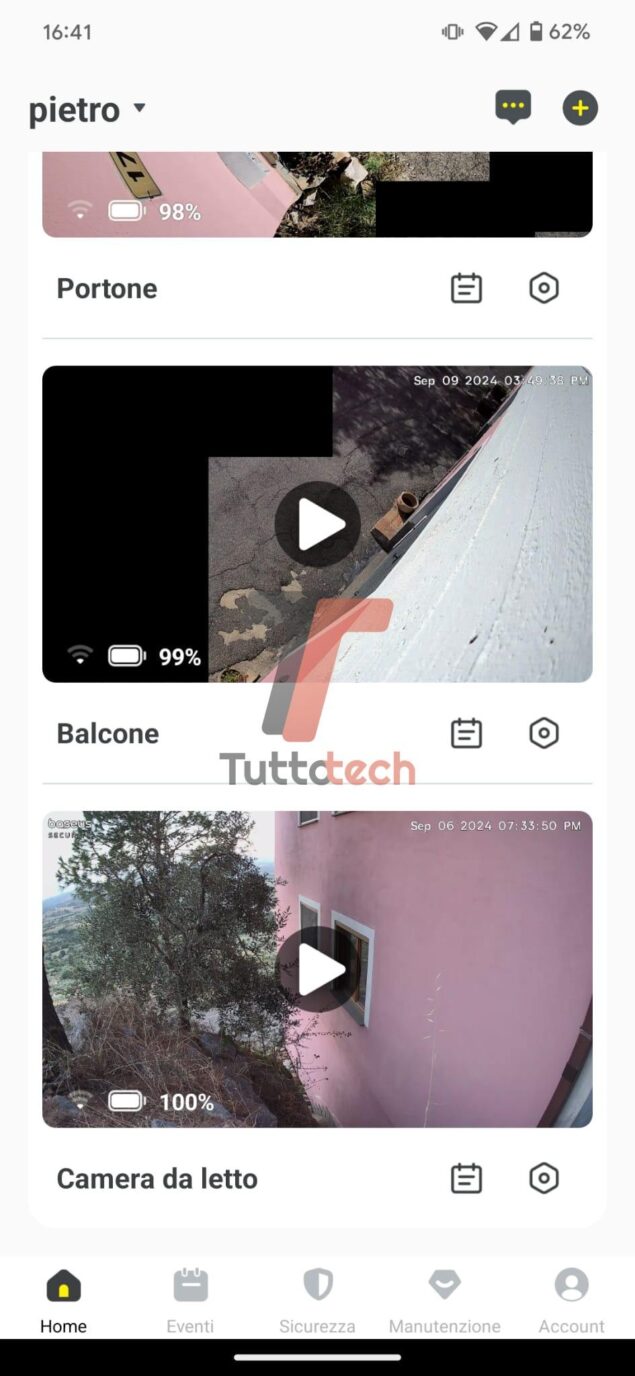Select the Home tab
Viewport: 635px width, 1376px height.
click(63, 1300)
